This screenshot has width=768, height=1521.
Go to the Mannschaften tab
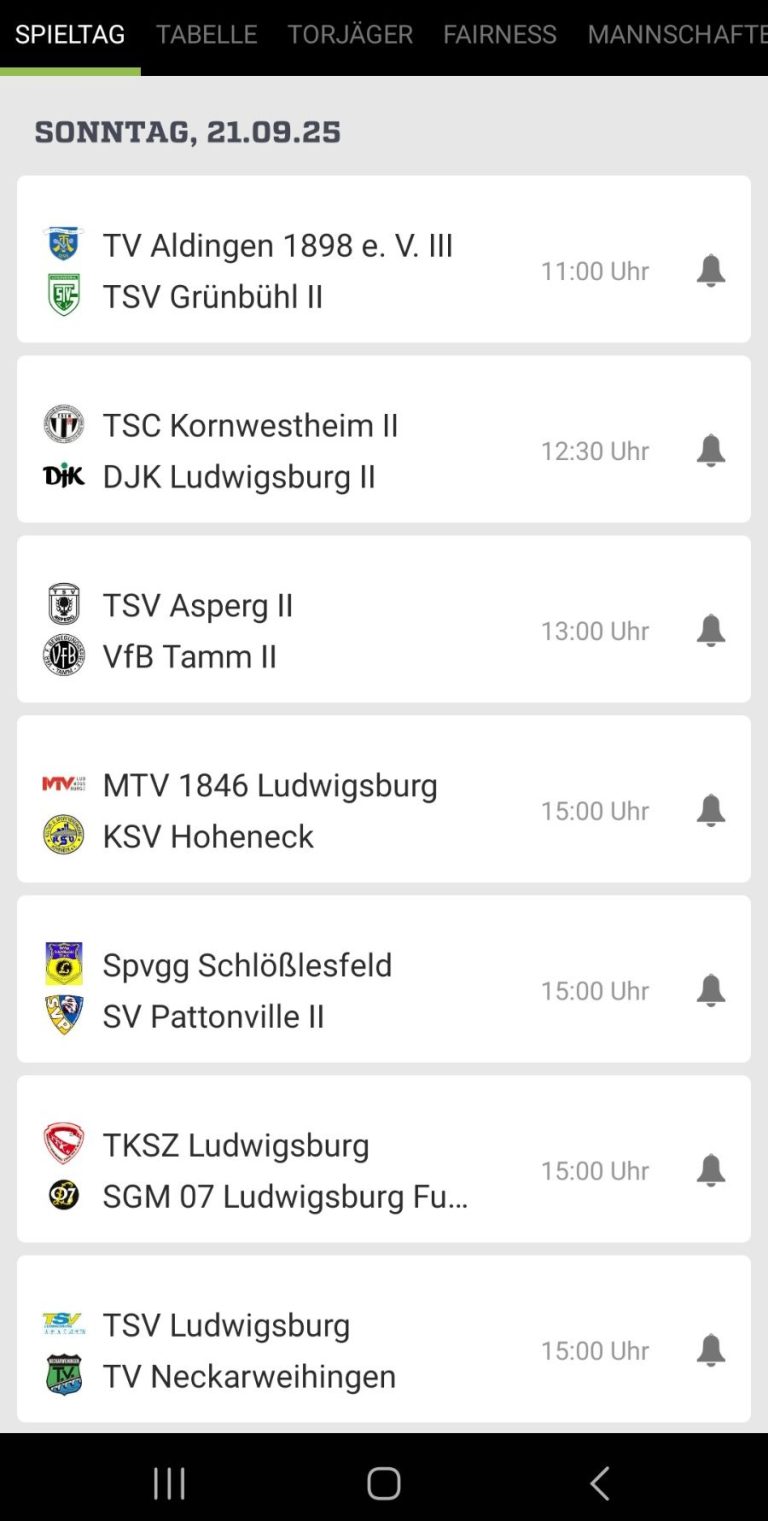[x=677, y=34]
